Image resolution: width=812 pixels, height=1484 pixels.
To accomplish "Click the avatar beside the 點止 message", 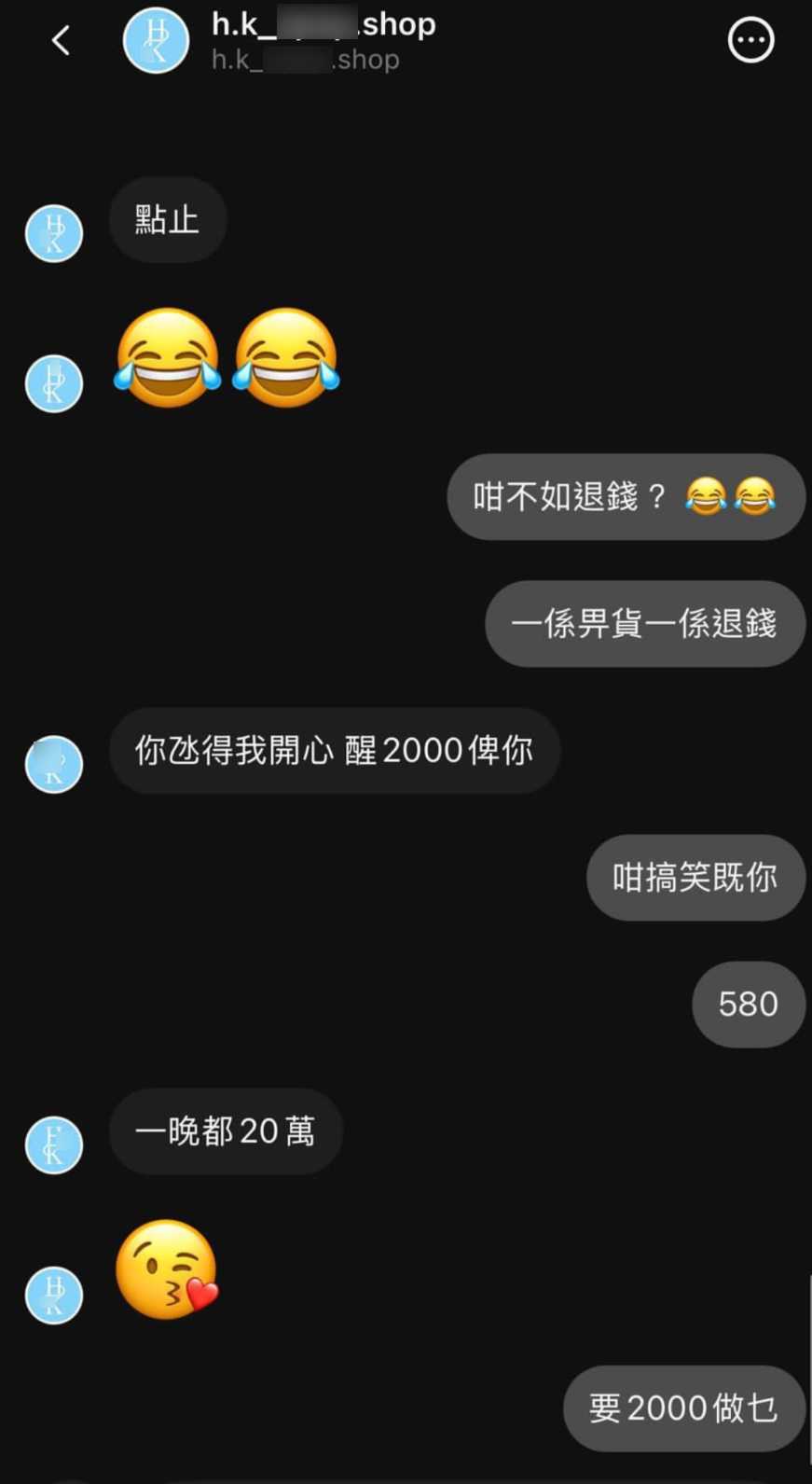I will pyautogui.click(x=53, y=233).
